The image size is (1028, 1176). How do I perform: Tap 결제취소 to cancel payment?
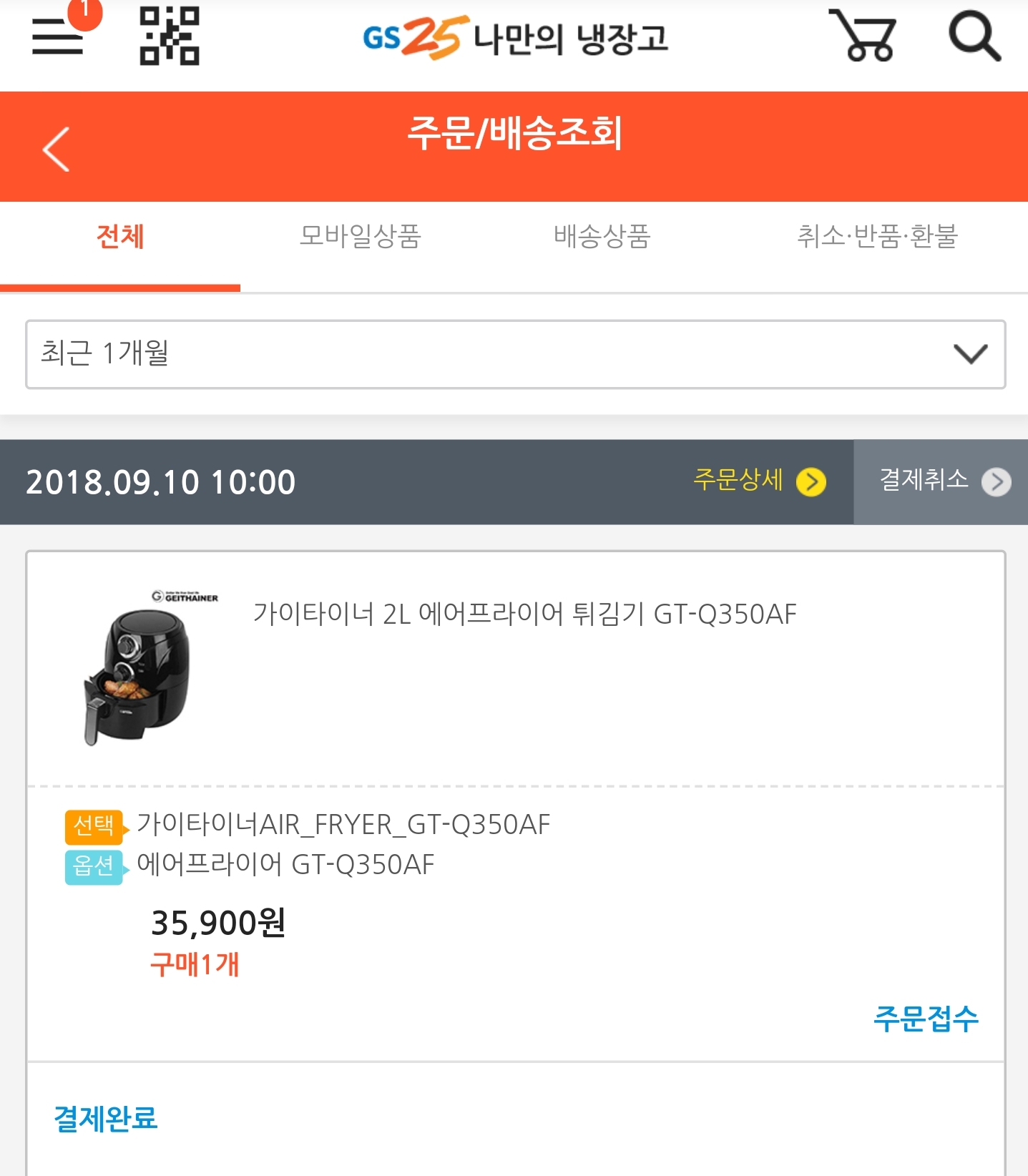click(941, 481)
